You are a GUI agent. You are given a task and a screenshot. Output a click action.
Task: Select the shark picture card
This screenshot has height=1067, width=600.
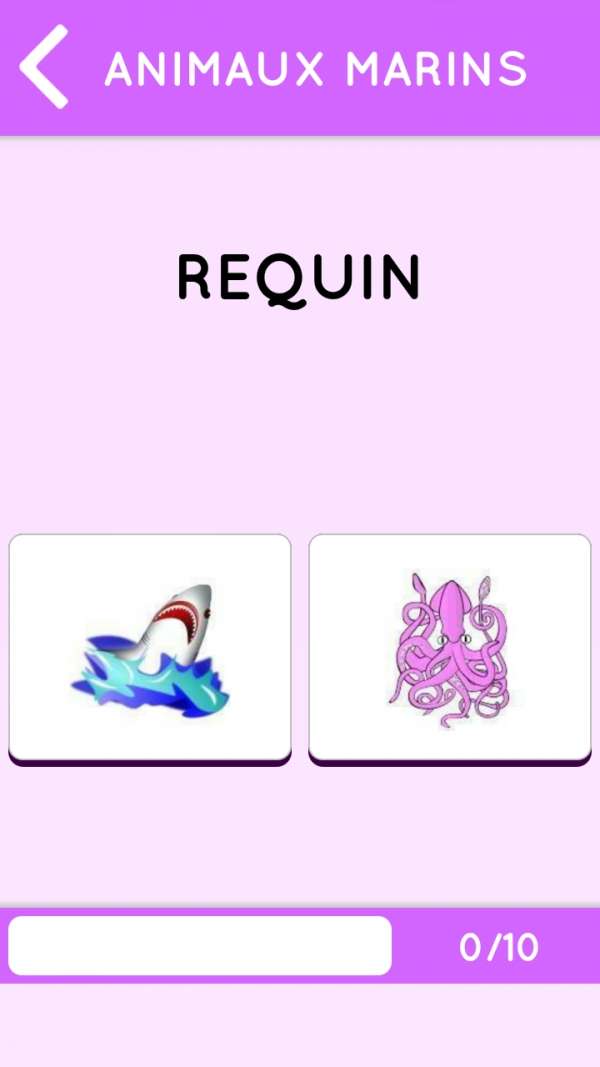[150, 648]
